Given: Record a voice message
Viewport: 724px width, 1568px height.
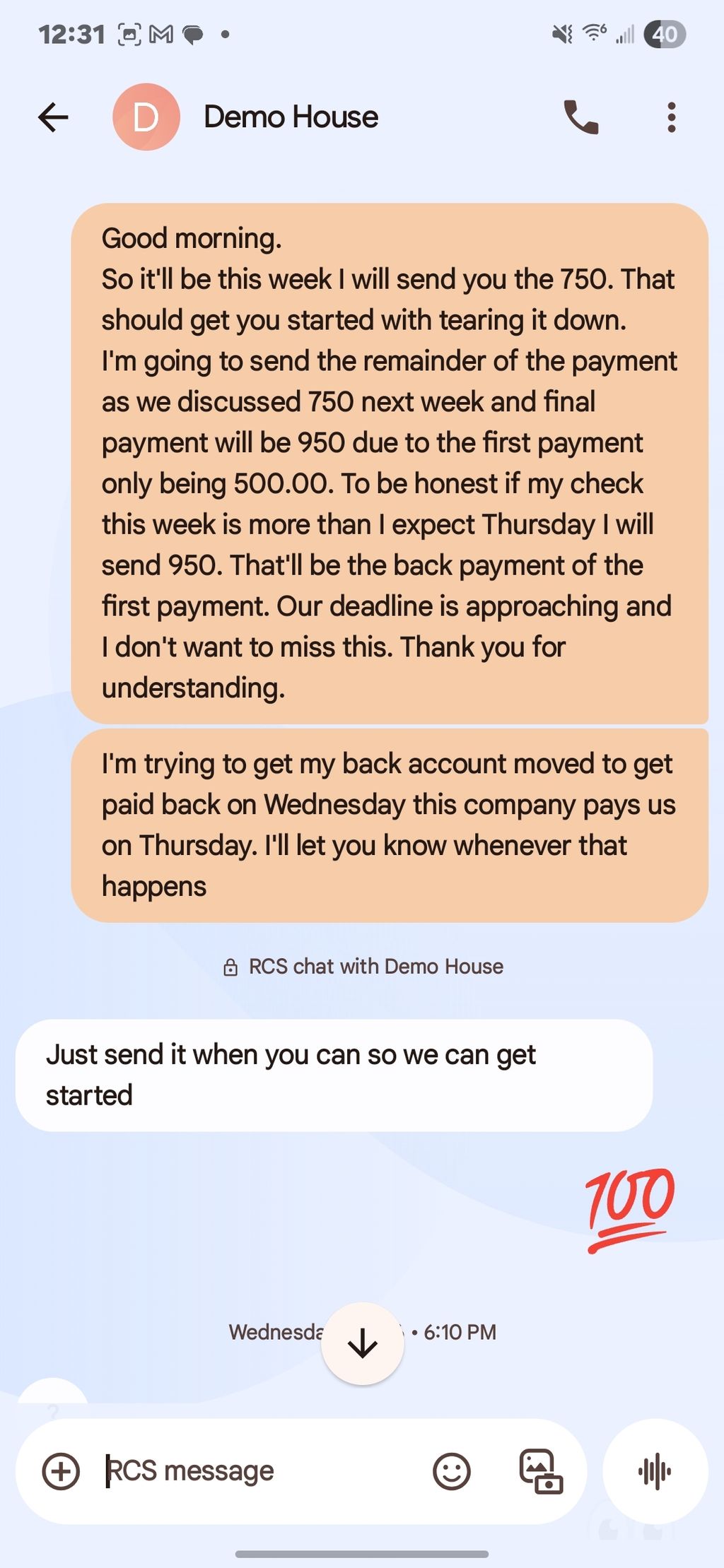Looking at the screenshot, I should 655,1471.
